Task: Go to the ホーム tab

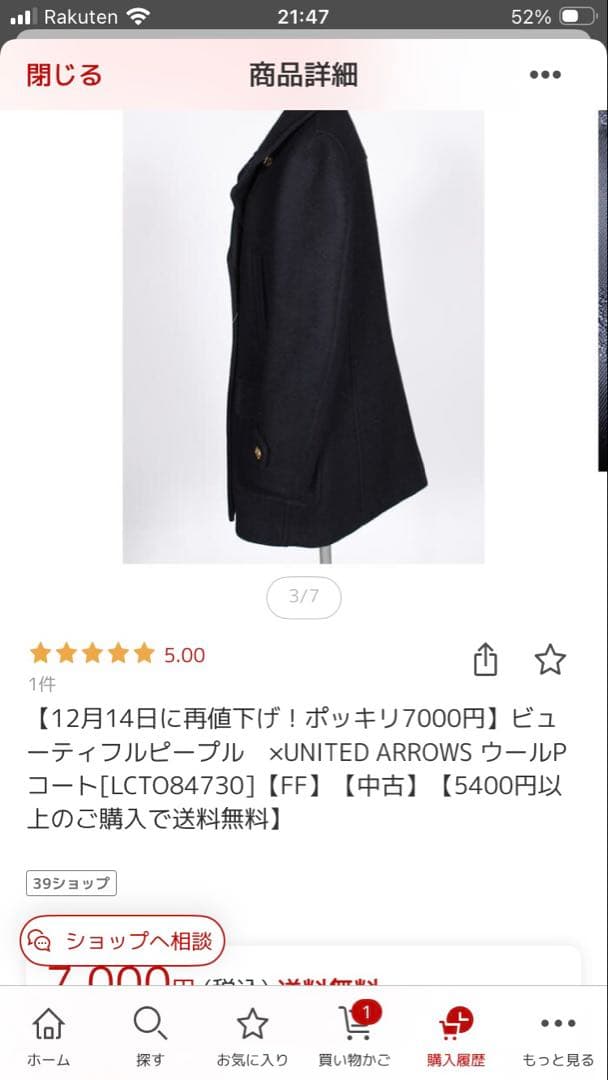Action: pyautogui.click(x=48, y=1035)
